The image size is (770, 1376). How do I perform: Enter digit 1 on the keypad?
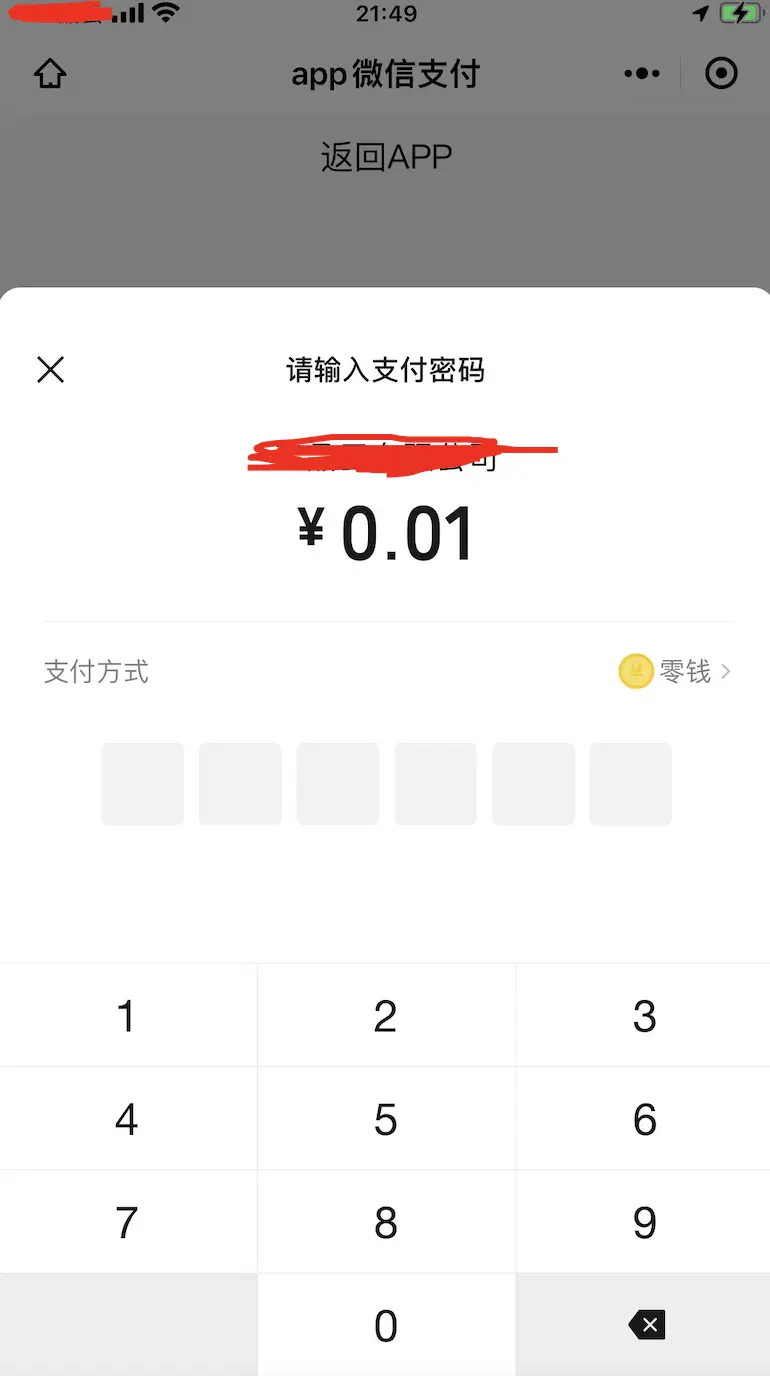(128, 1015)
